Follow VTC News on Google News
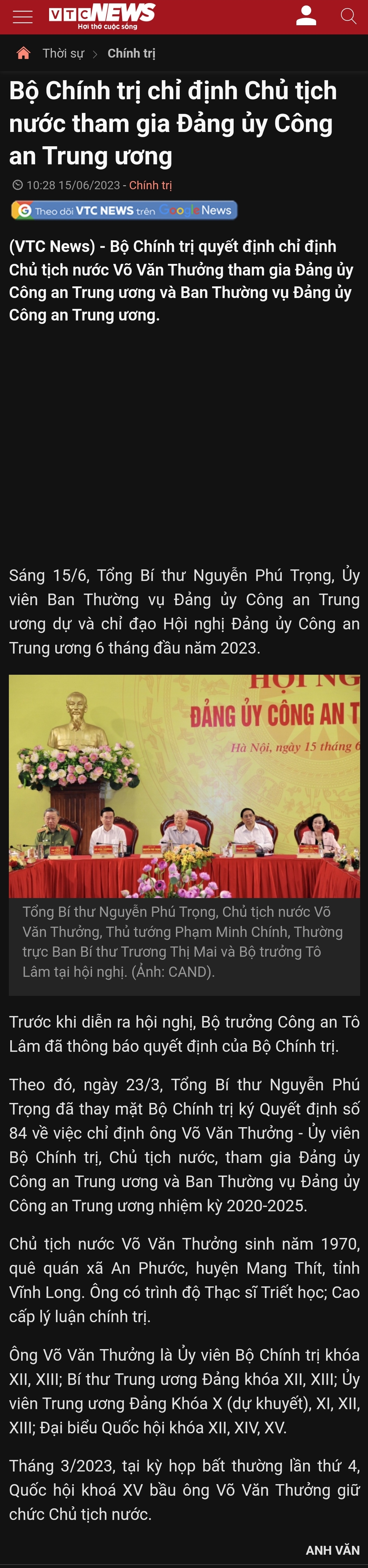The height and width of the screenshot is (1568, 368). [124, 210]
